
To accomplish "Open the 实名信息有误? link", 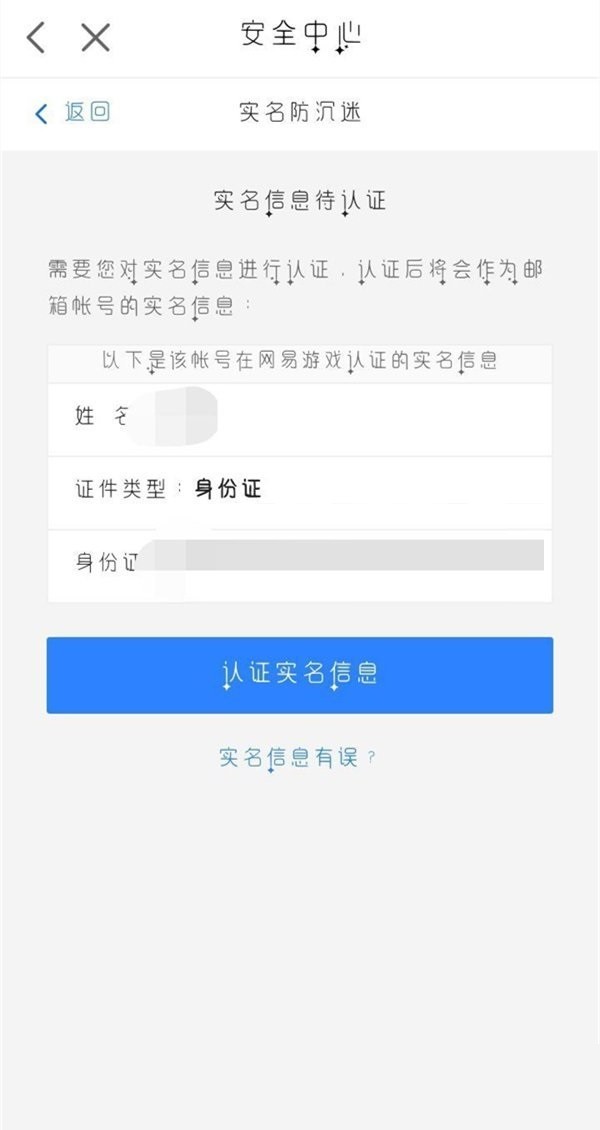I will point(298,757).
